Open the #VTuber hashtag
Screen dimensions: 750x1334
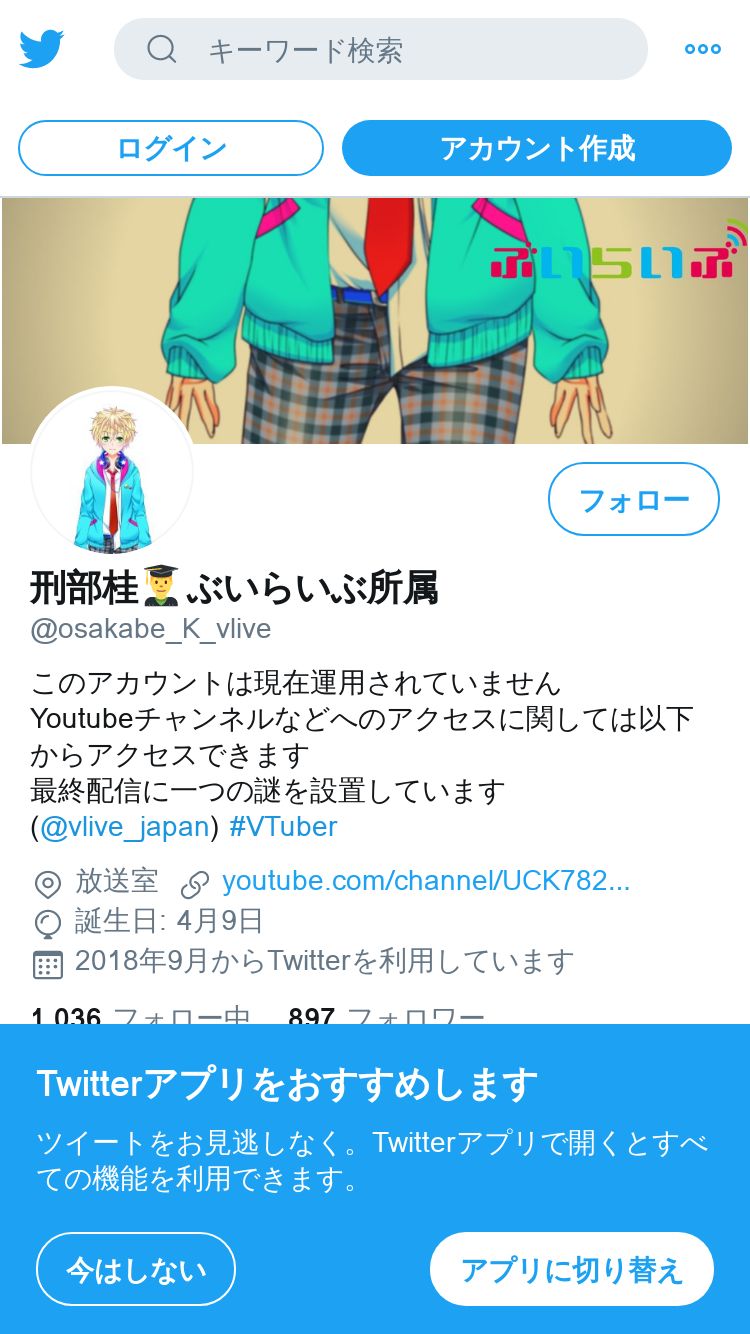pyautogui.click(x=283, y=827)
